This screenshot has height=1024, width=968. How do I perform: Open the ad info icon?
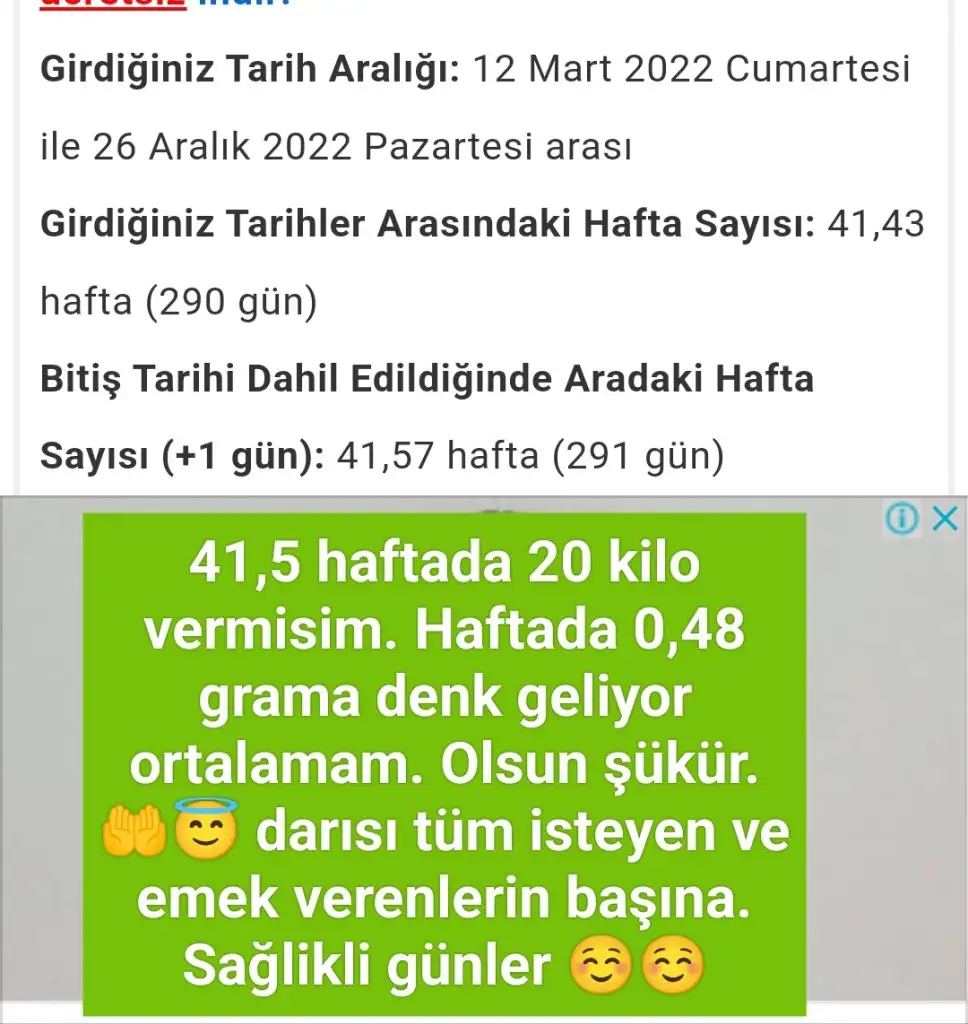point(902,518)
